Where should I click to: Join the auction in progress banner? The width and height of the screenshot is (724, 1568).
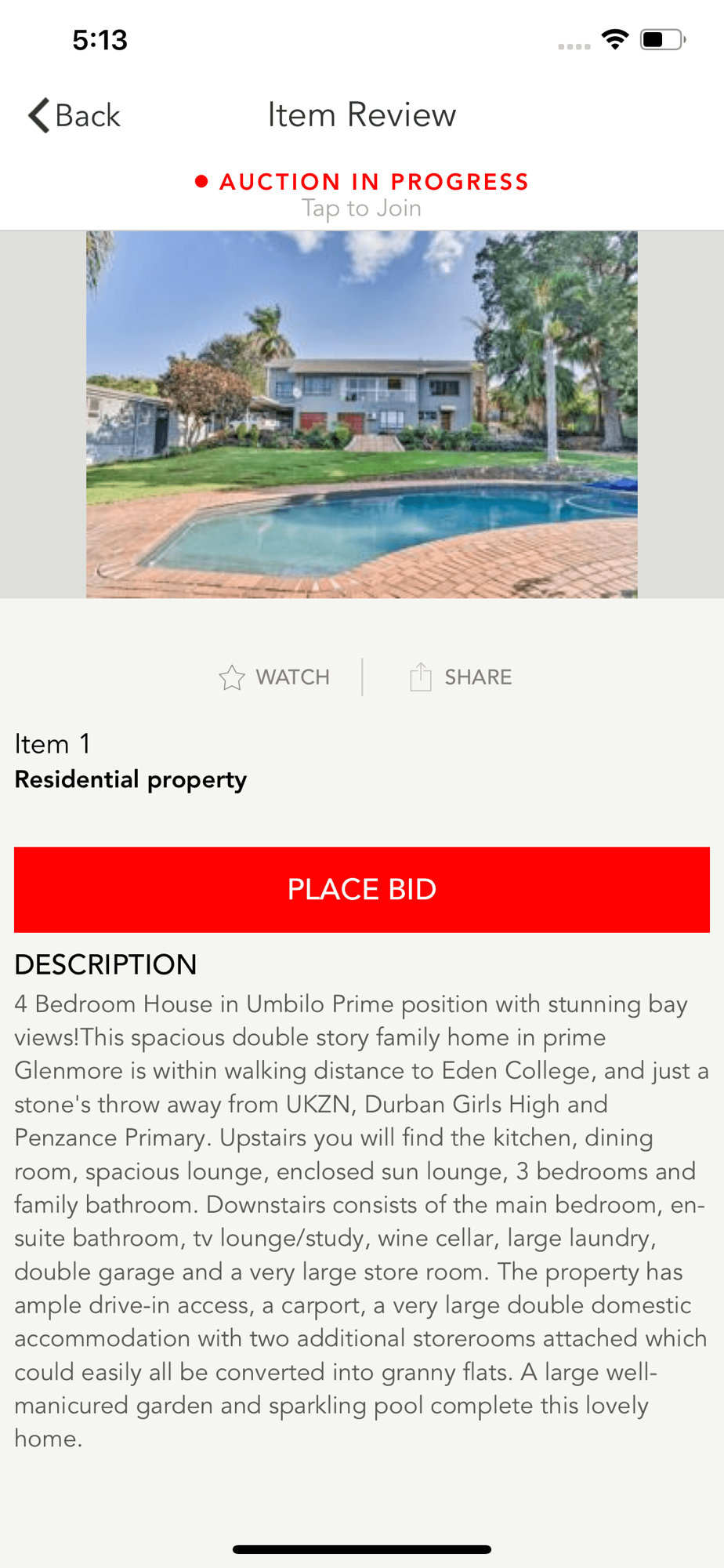click(362, 194)
